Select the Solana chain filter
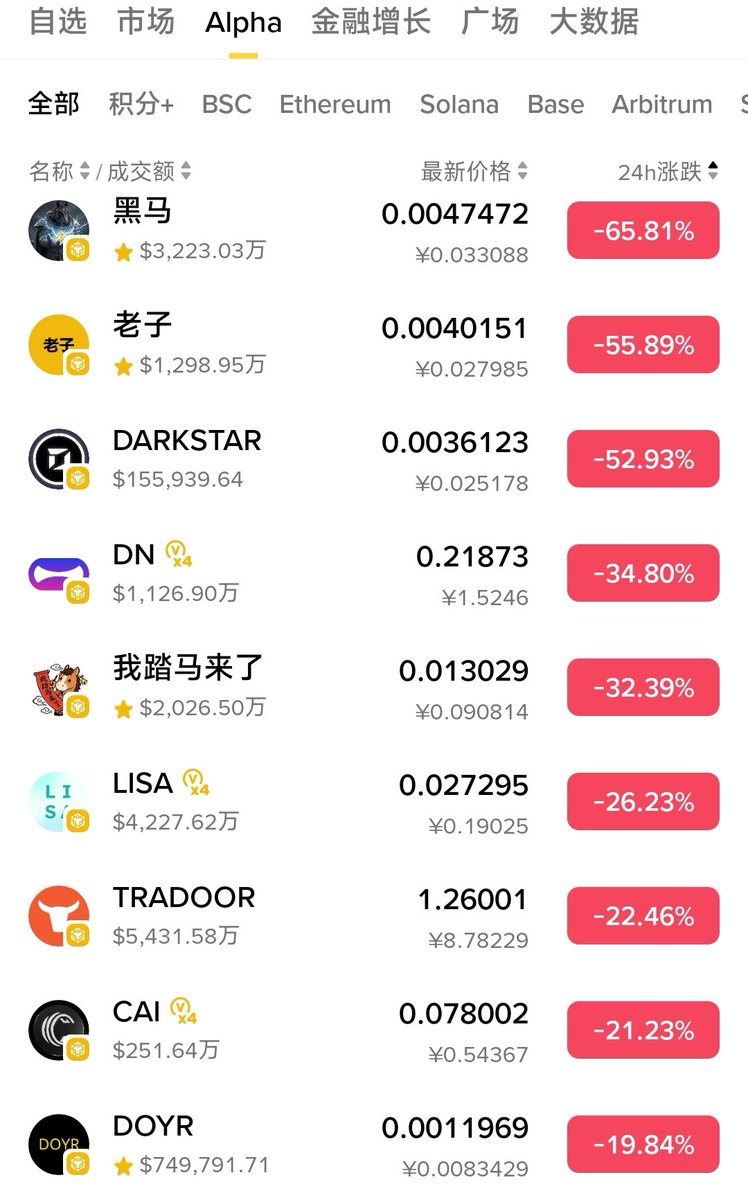748x1200 pixels. 459,104
